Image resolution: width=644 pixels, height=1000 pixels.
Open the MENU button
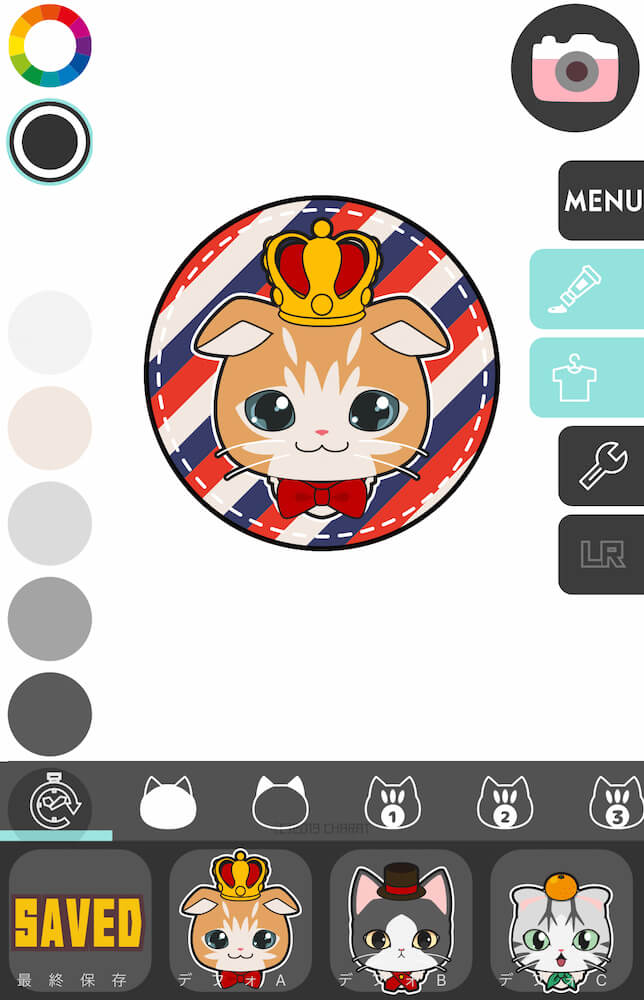tap(601, 200)
